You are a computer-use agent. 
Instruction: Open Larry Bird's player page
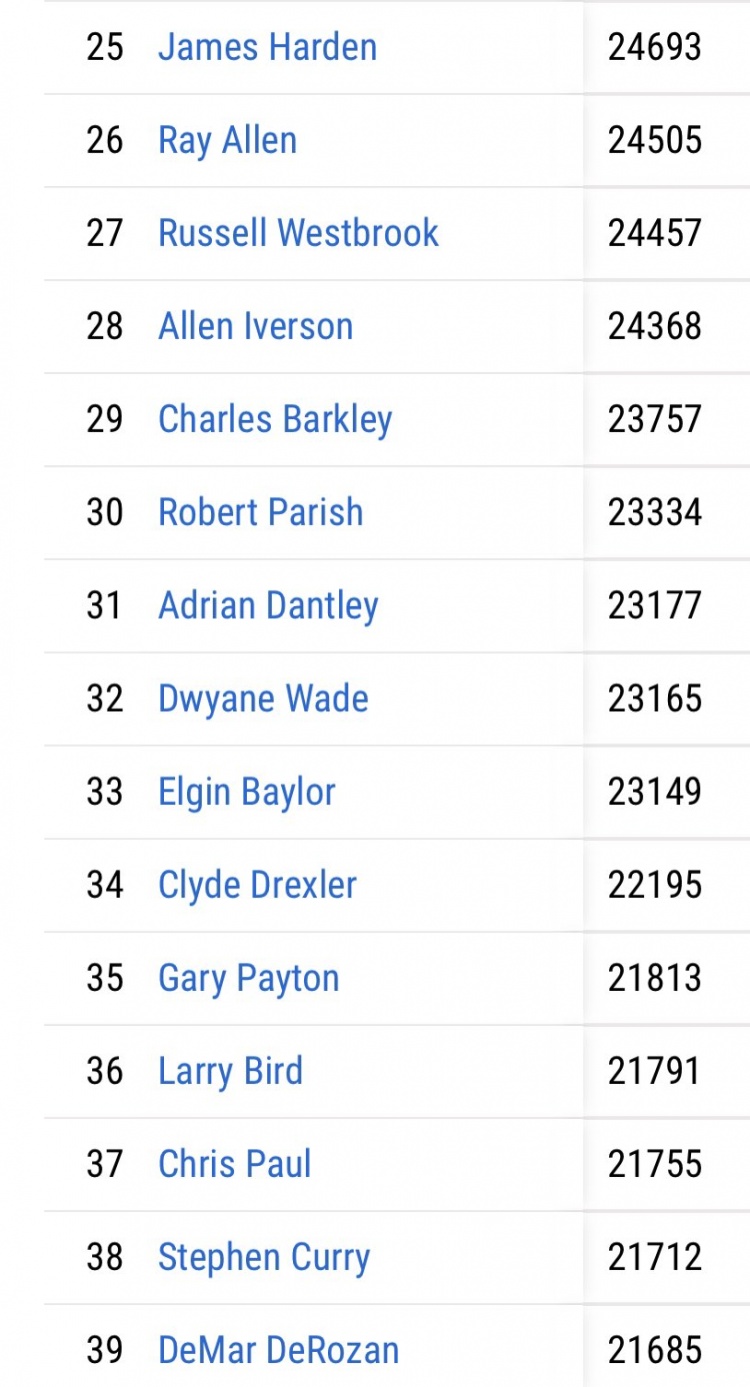click(230, 1070)
